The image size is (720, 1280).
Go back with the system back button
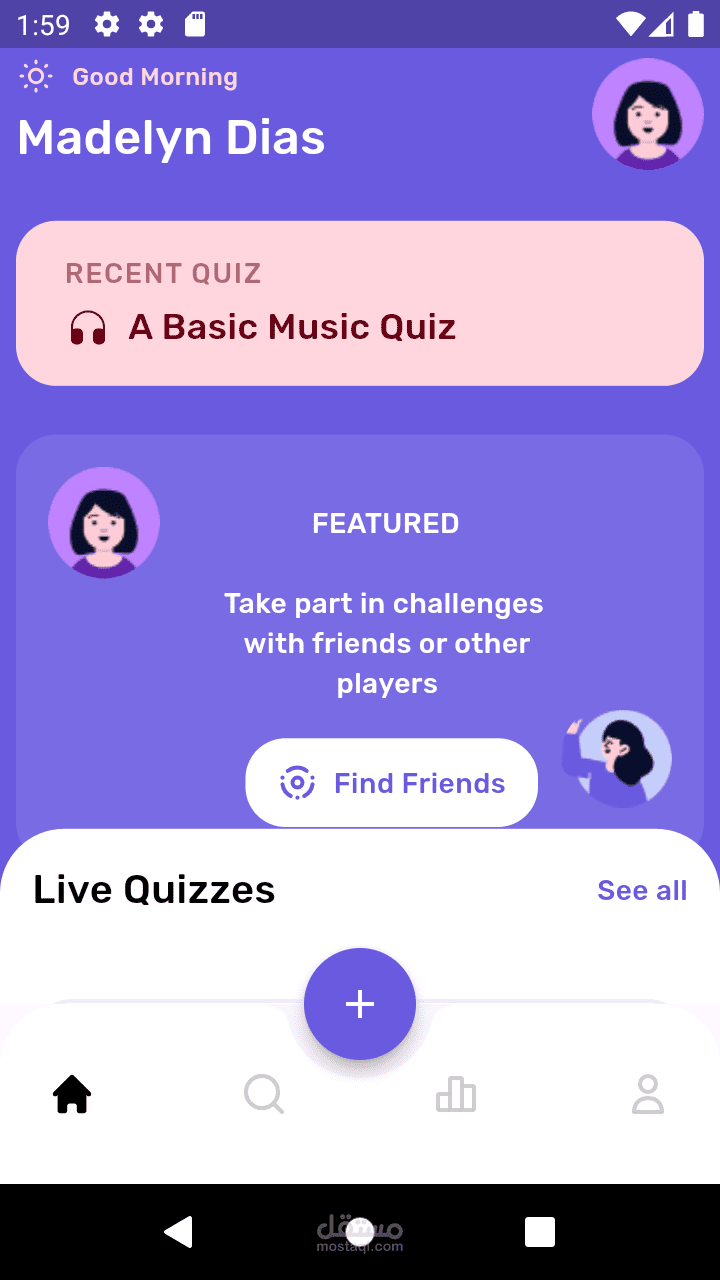(x=179, y=1232)
